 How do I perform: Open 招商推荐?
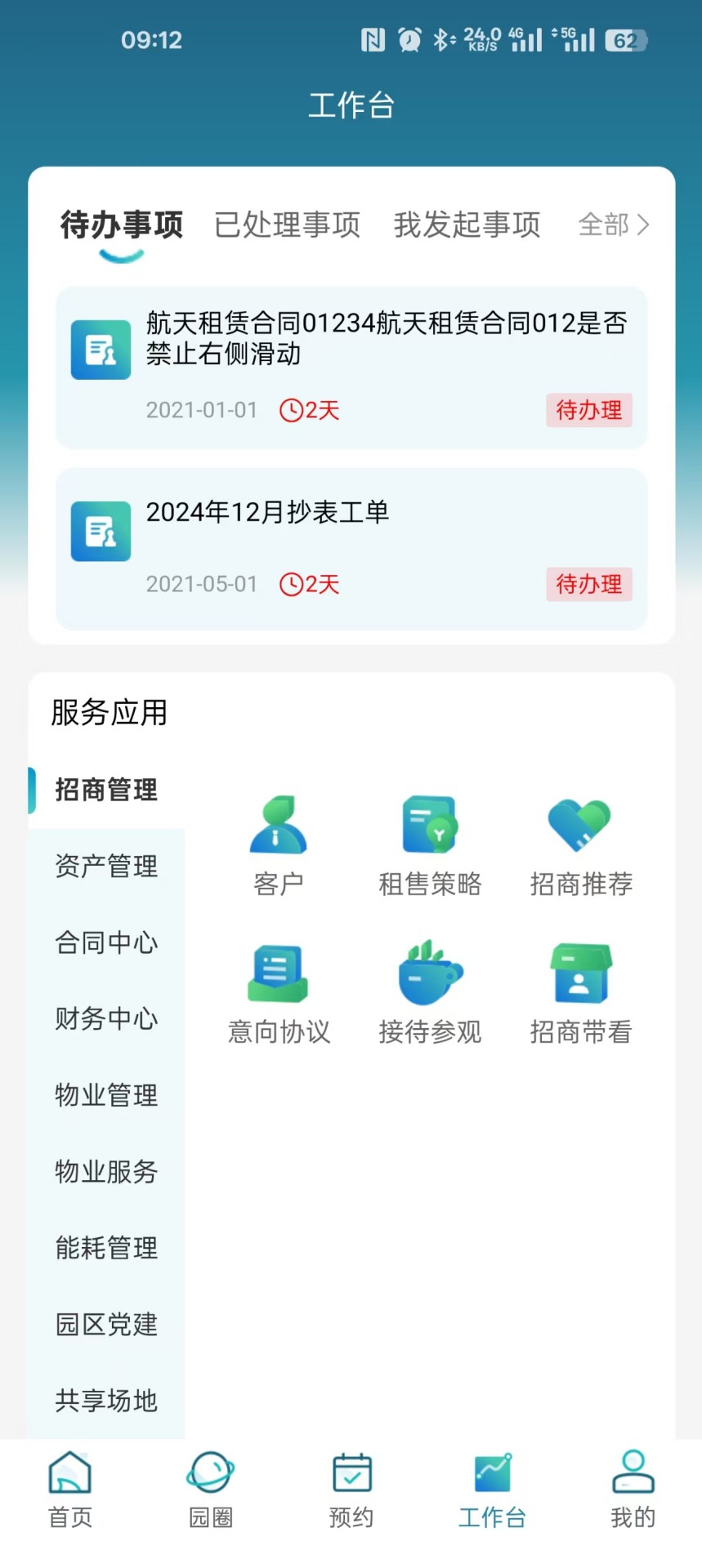coord(581,845)
